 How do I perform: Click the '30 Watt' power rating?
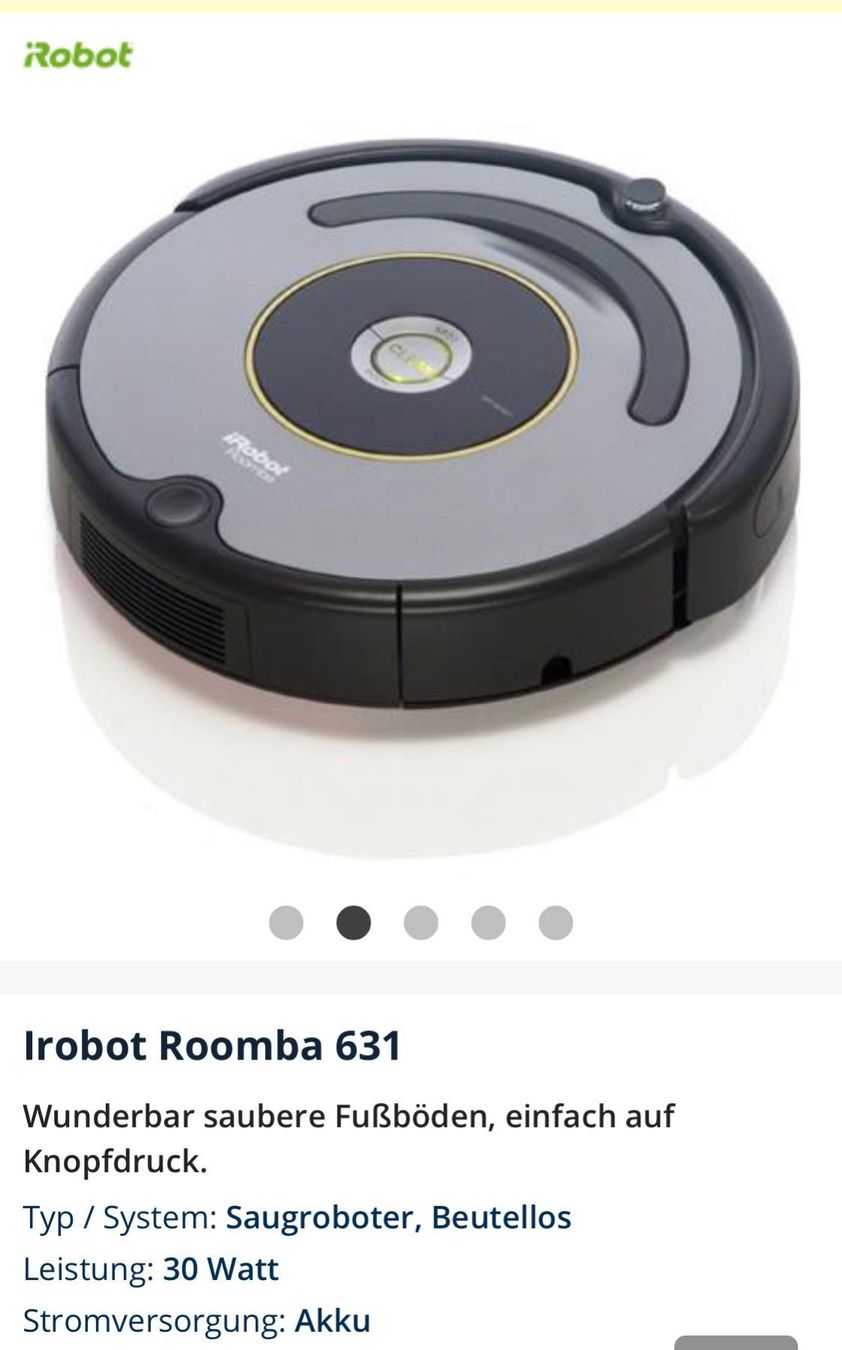tap(220, 1268)
